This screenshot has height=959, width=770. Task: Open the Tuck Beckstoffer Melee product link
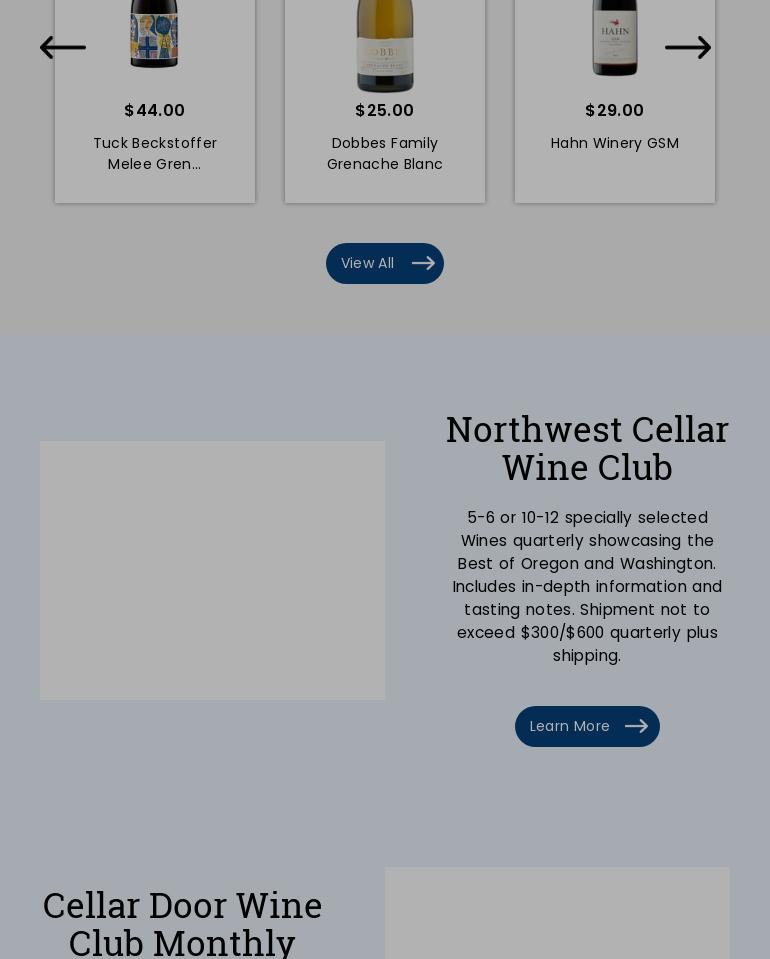155,154
